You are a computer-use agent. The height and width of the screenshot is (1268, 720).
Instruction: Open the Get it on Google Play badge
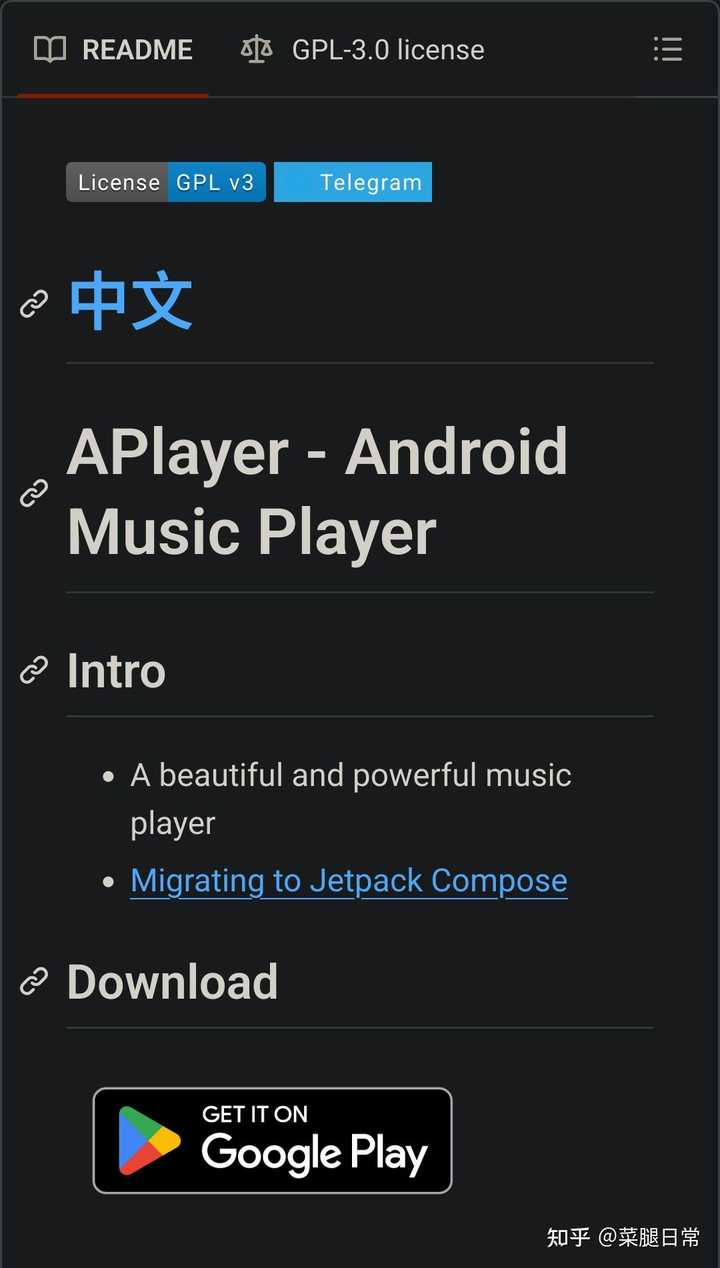272,1140
